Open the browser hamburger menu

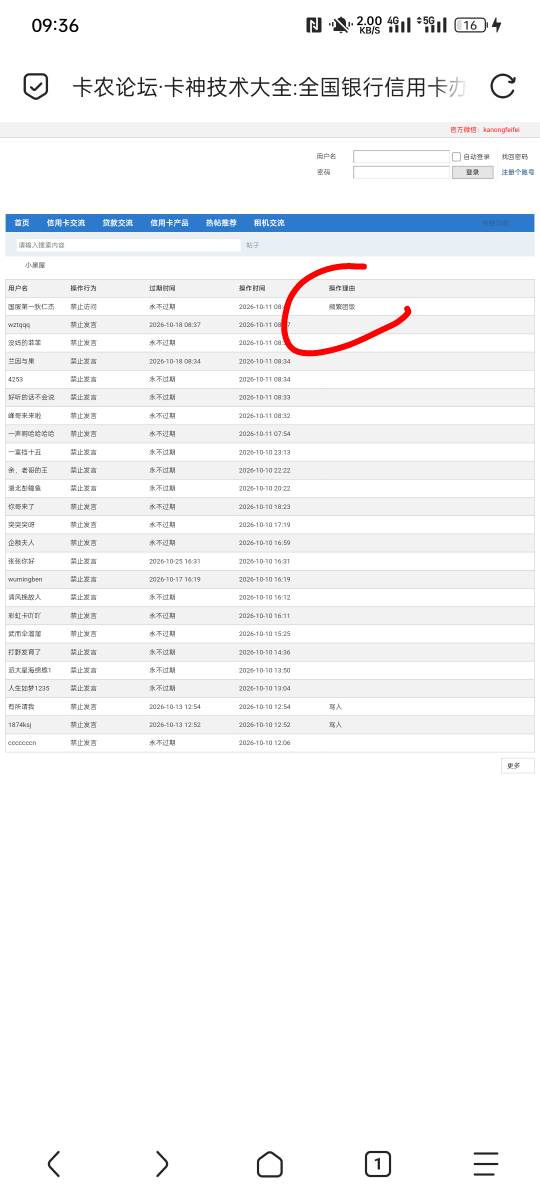(x=486, y=1163)
